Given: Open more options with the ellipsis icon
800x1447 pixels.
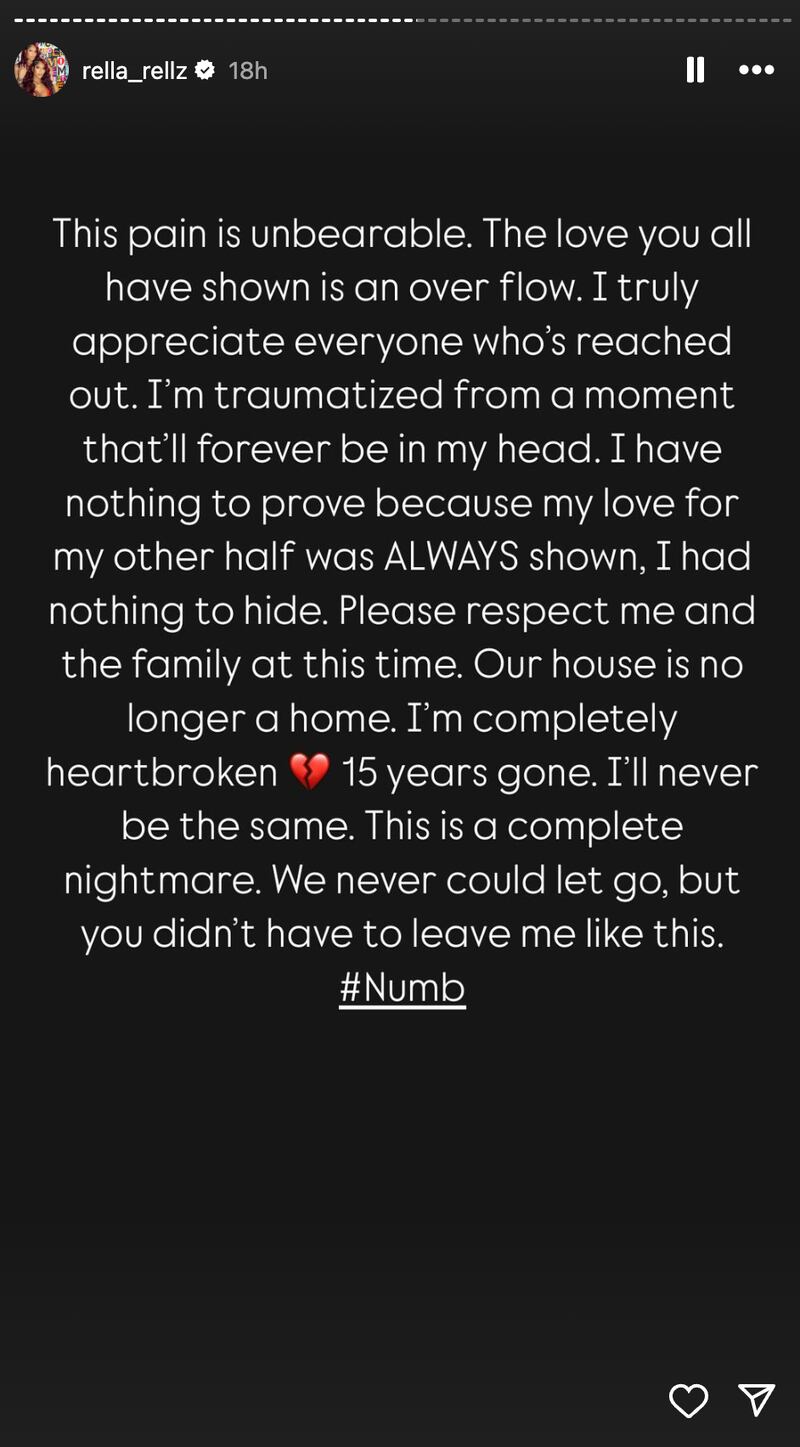Looking at the screenshot, I should (x=756, y=69).
